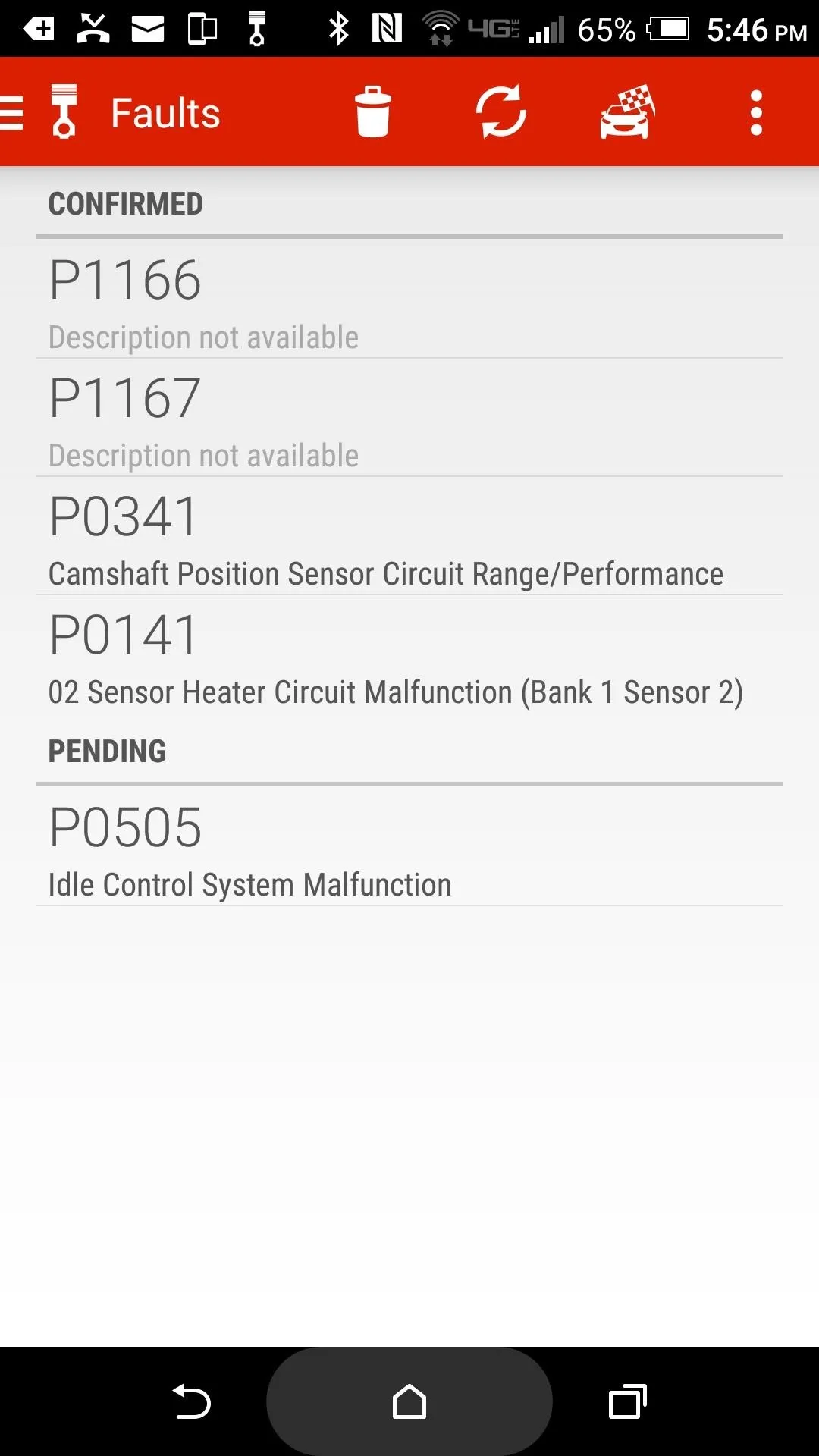This screenshot has width=819, height=1456.
Task: Refresh the faults list
Action: (501, 112)
